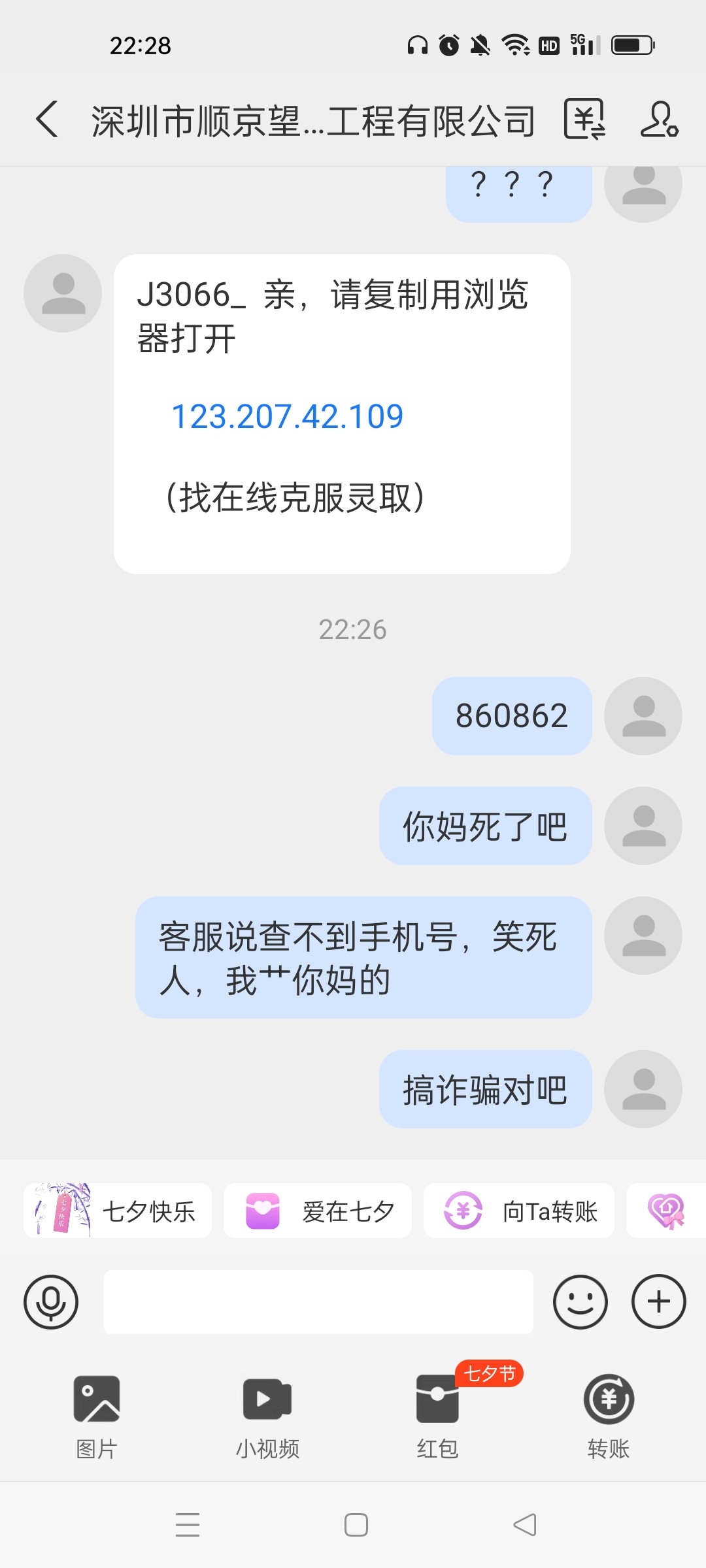
Task: Open the transfer record icon in header
Action: (x=584, y=120)
